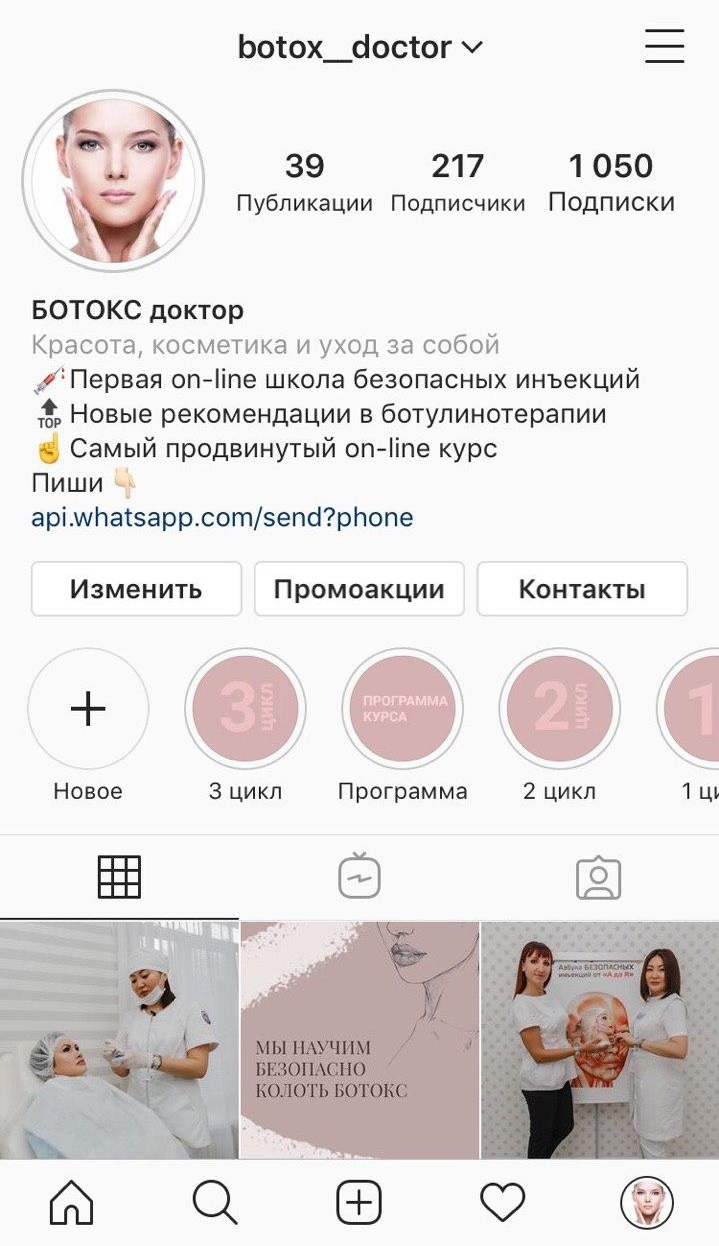Create a new post with plus icon
719x1246 pixels.
point(359,1203)
